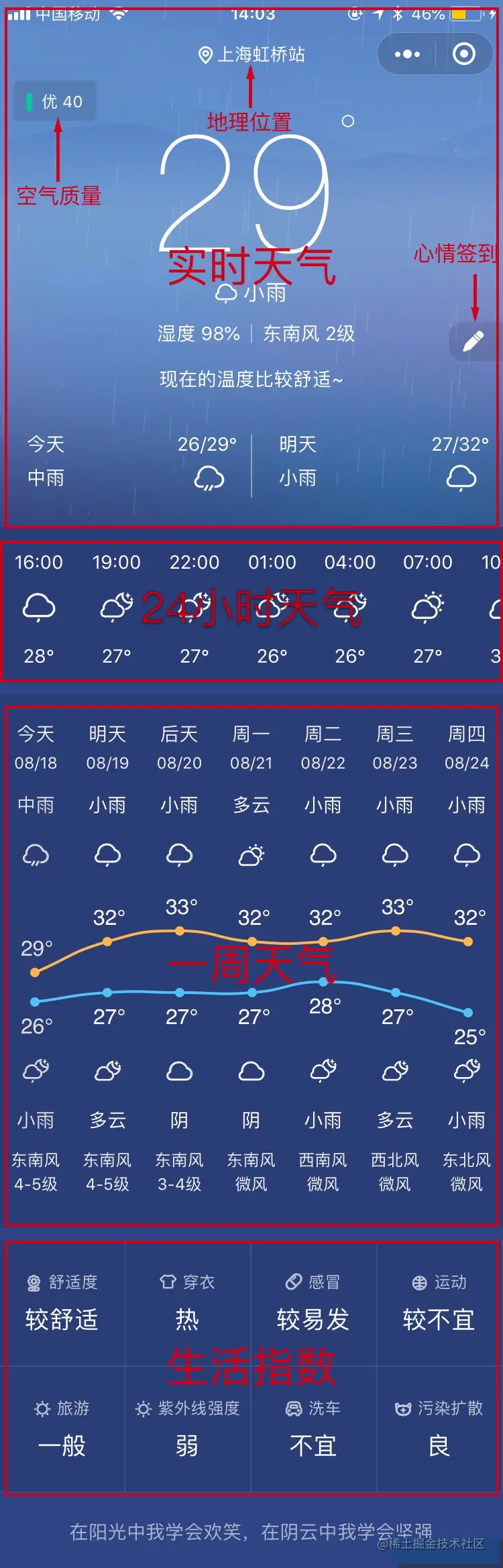Image resolution: width=503 pixels, height=1568 pixels.
Task: Tap the pencil mood check-in button
Action: click(473, 341)
